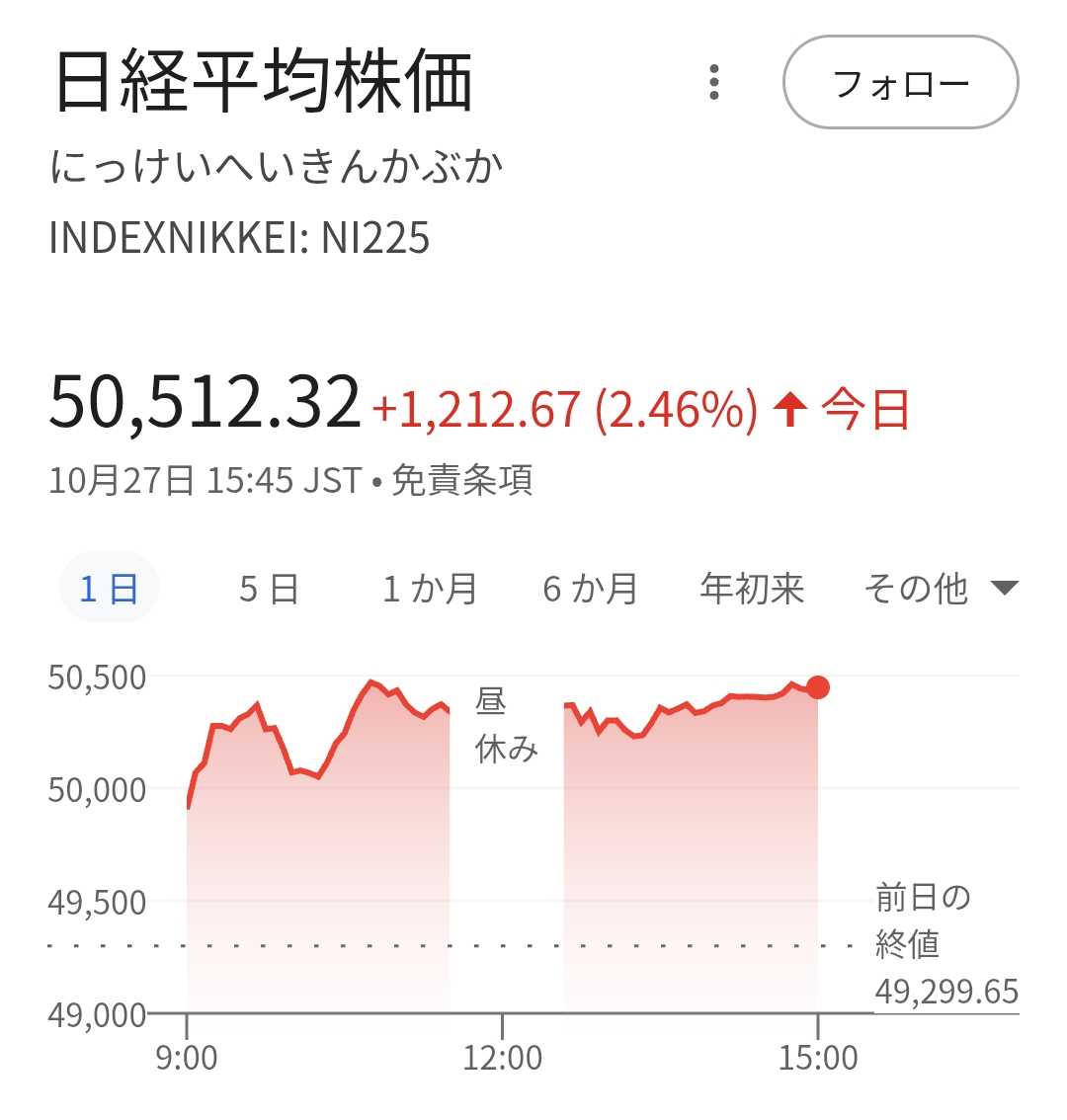Select the 1日 chart range

point(109,590)
